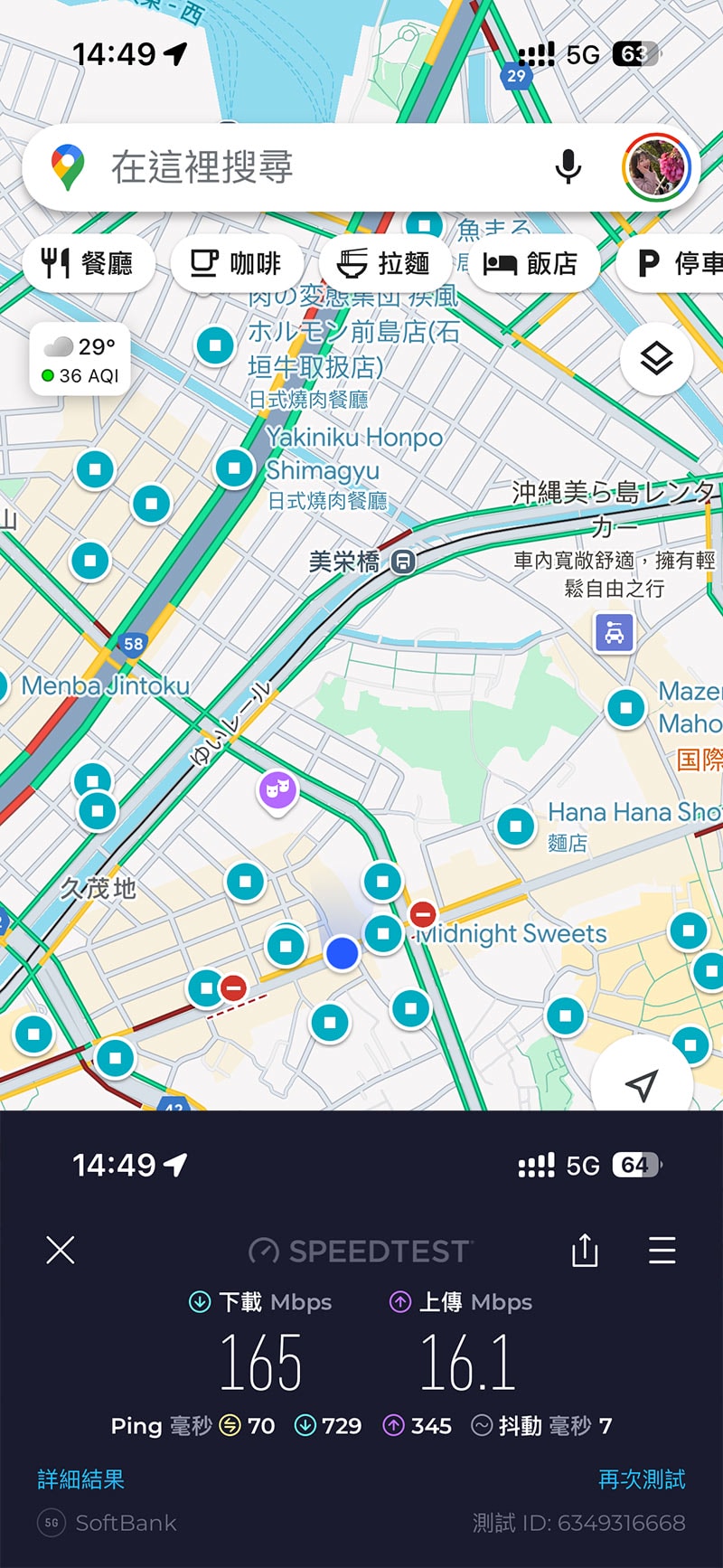Open the weather widget showing 29°

point(79,356)
